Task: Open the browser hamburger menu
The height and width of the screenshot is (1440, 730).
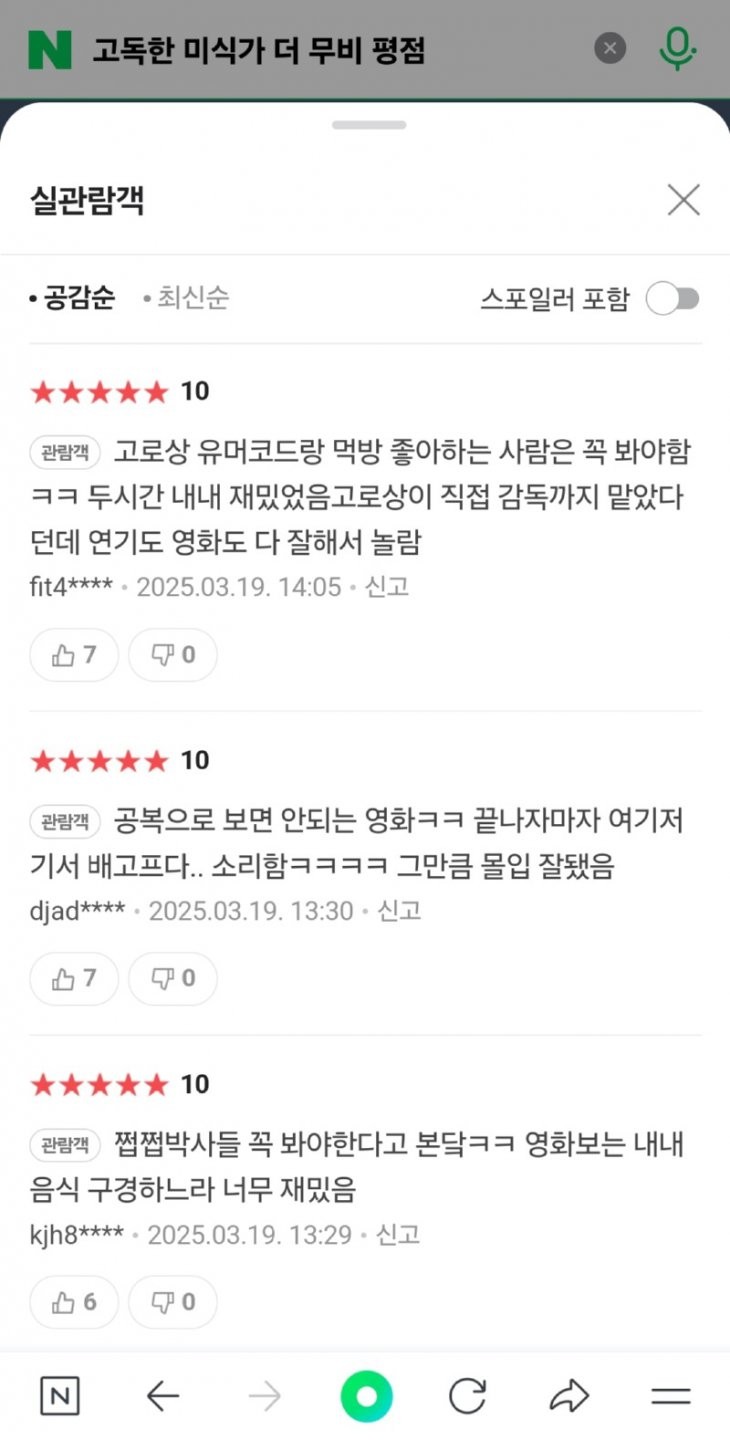Action: [x=671, y=1397]
